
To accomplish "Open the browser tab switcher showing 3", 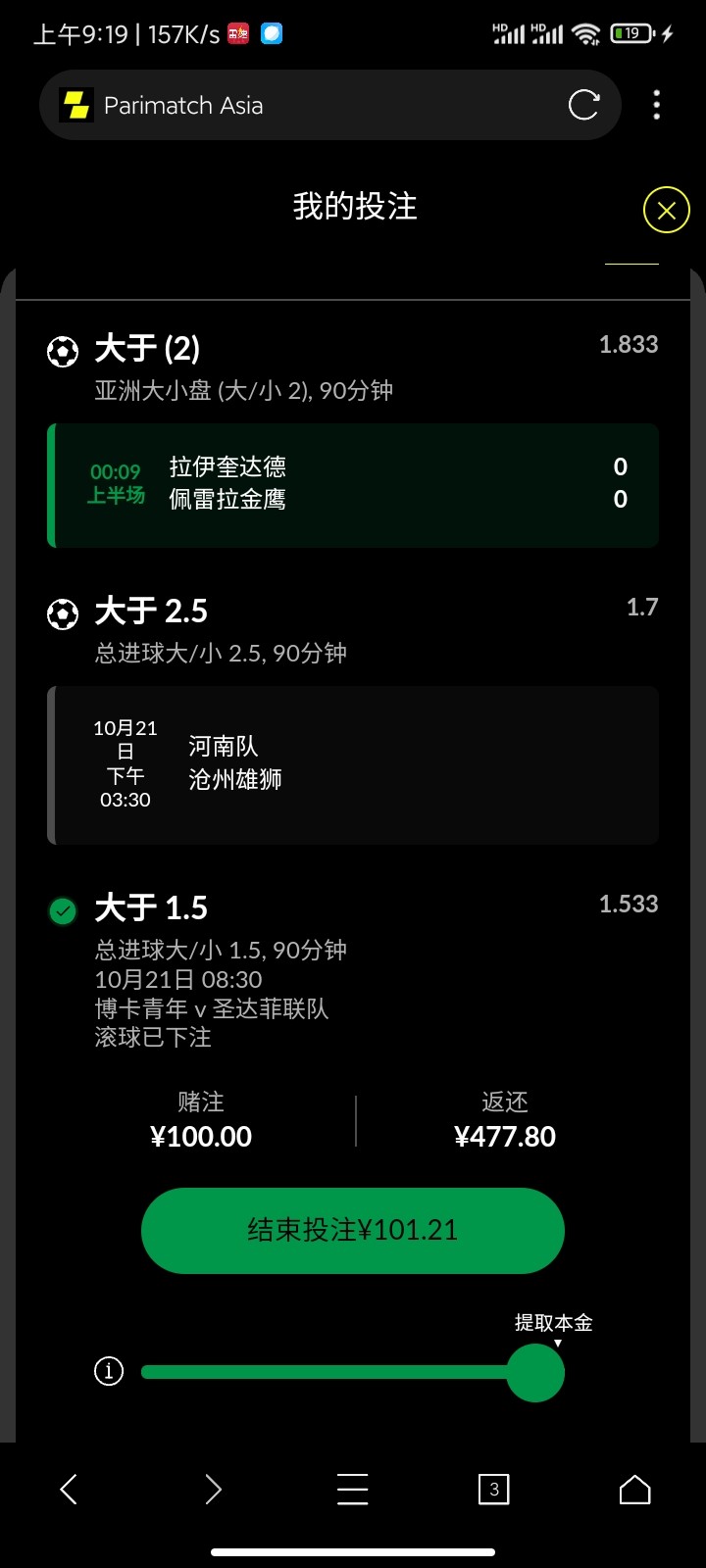I will tap(494, 1489).
